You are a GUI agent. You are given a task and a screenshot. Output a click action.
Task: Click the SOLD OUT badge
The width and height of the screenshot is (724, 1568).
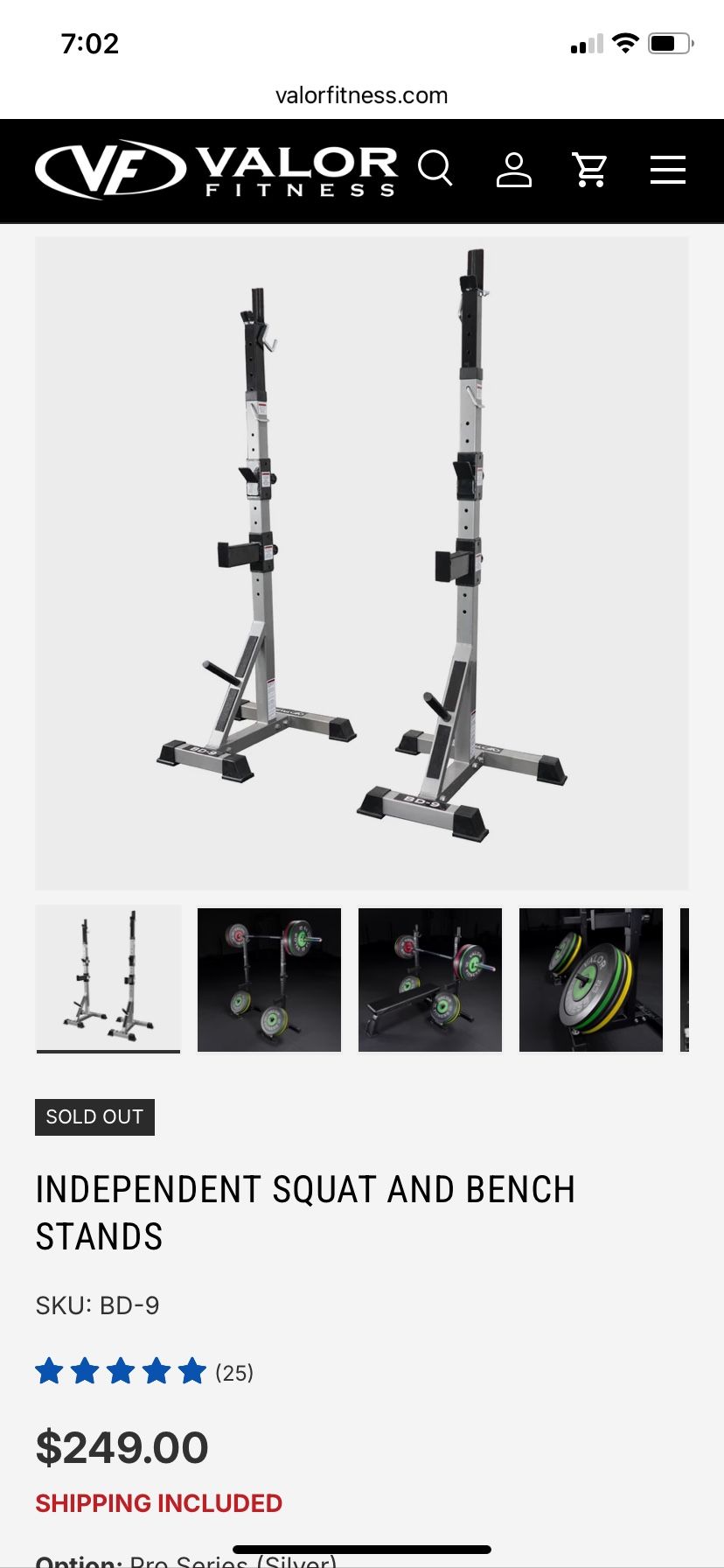(x=94, y=1116)
